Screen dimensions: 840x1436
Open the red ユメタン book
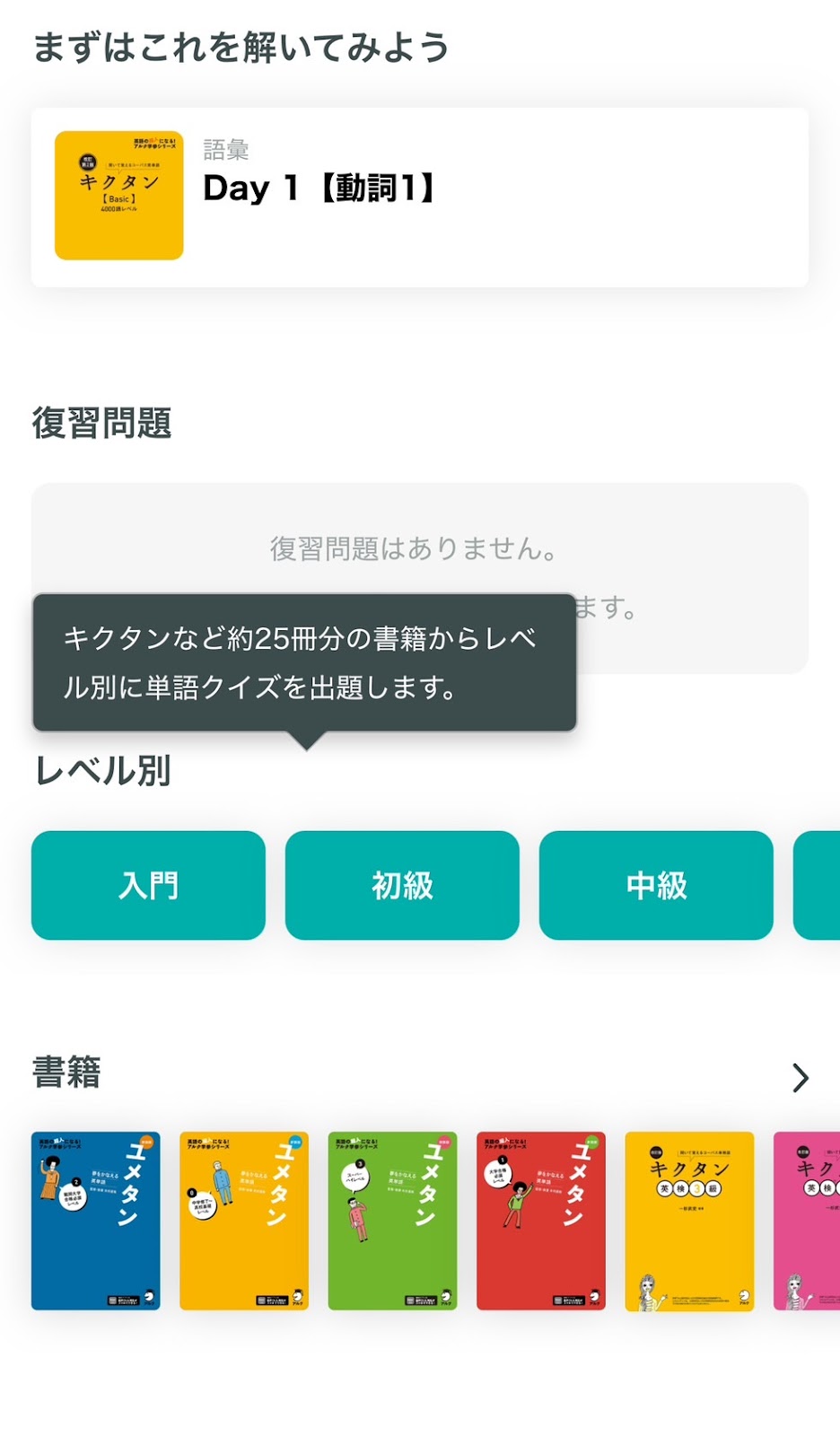541,1221
